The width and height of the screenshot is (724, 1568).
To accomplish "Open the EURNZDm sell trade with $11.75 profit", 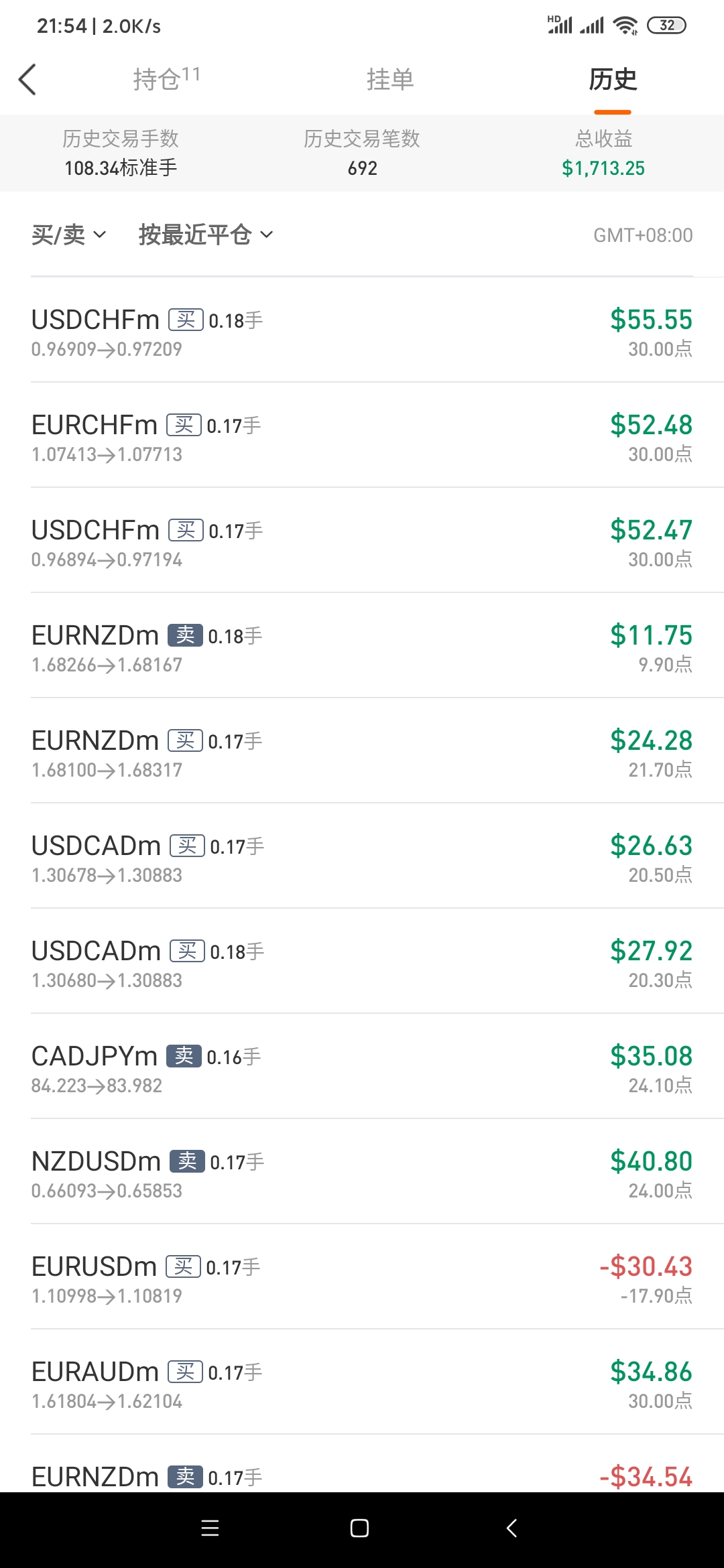I will [x=362, y=646].
